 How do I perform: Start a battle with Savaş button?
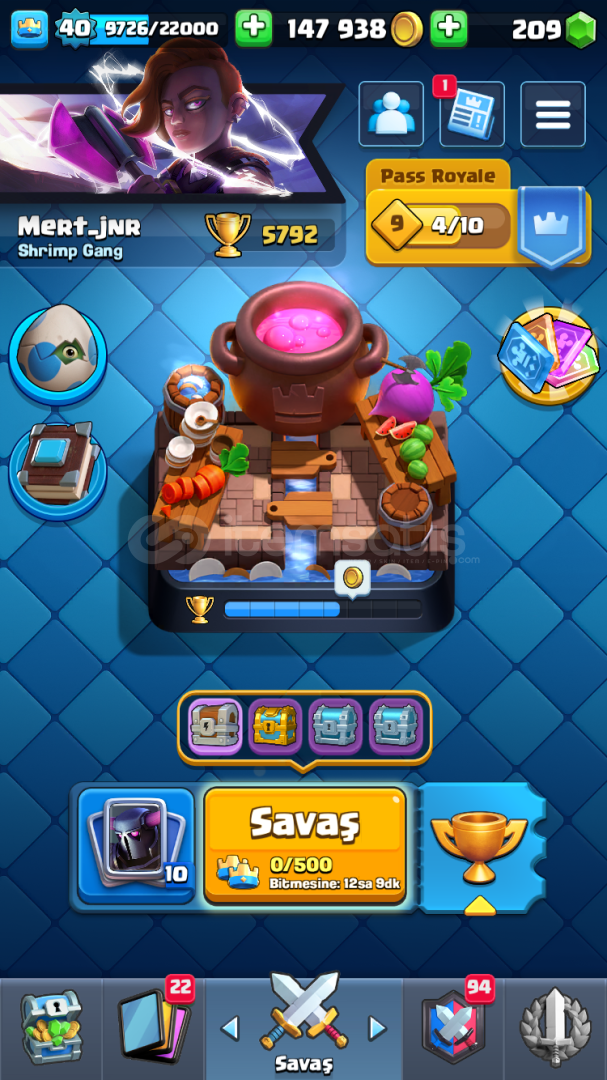(305, 846)
